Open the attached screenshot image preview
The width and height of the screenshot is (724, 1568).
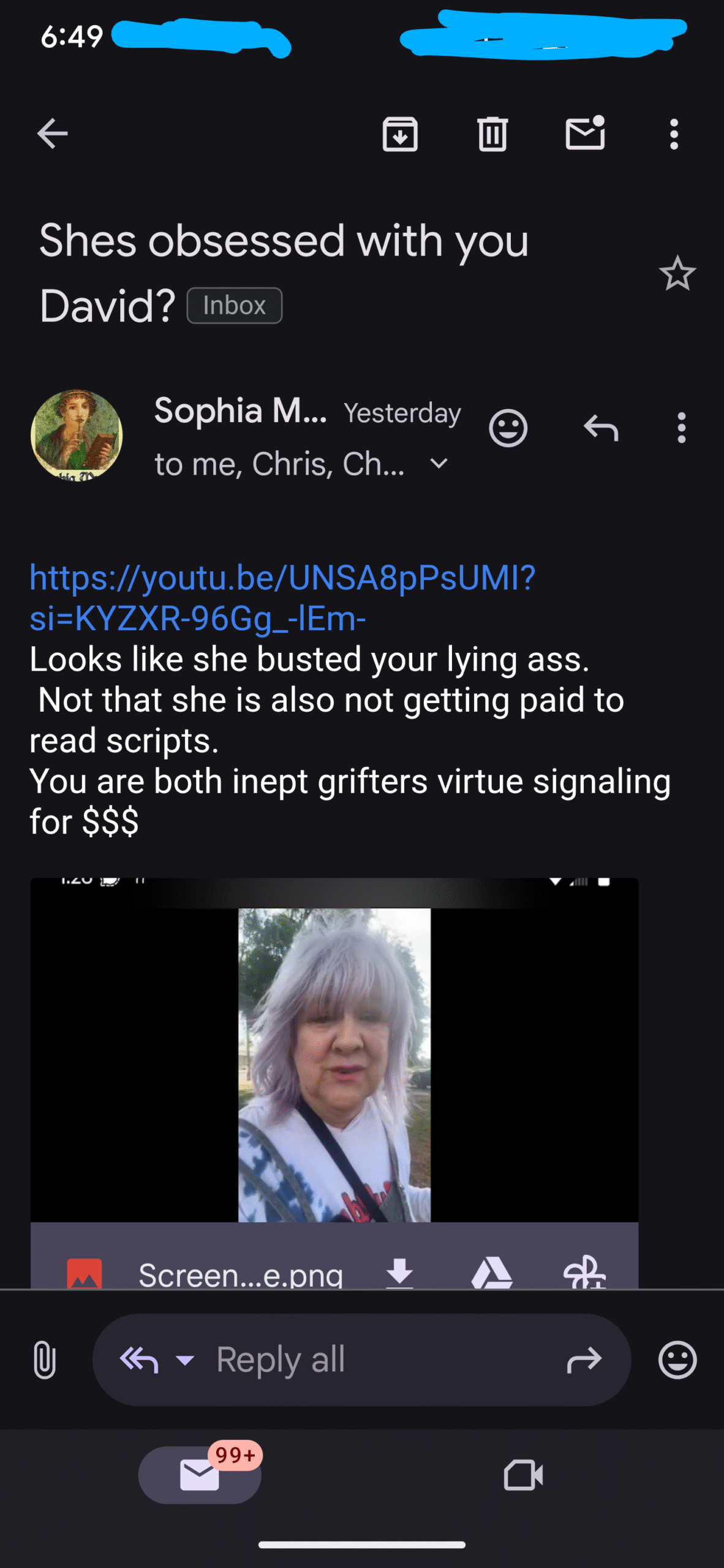[x=334, y=1050]
